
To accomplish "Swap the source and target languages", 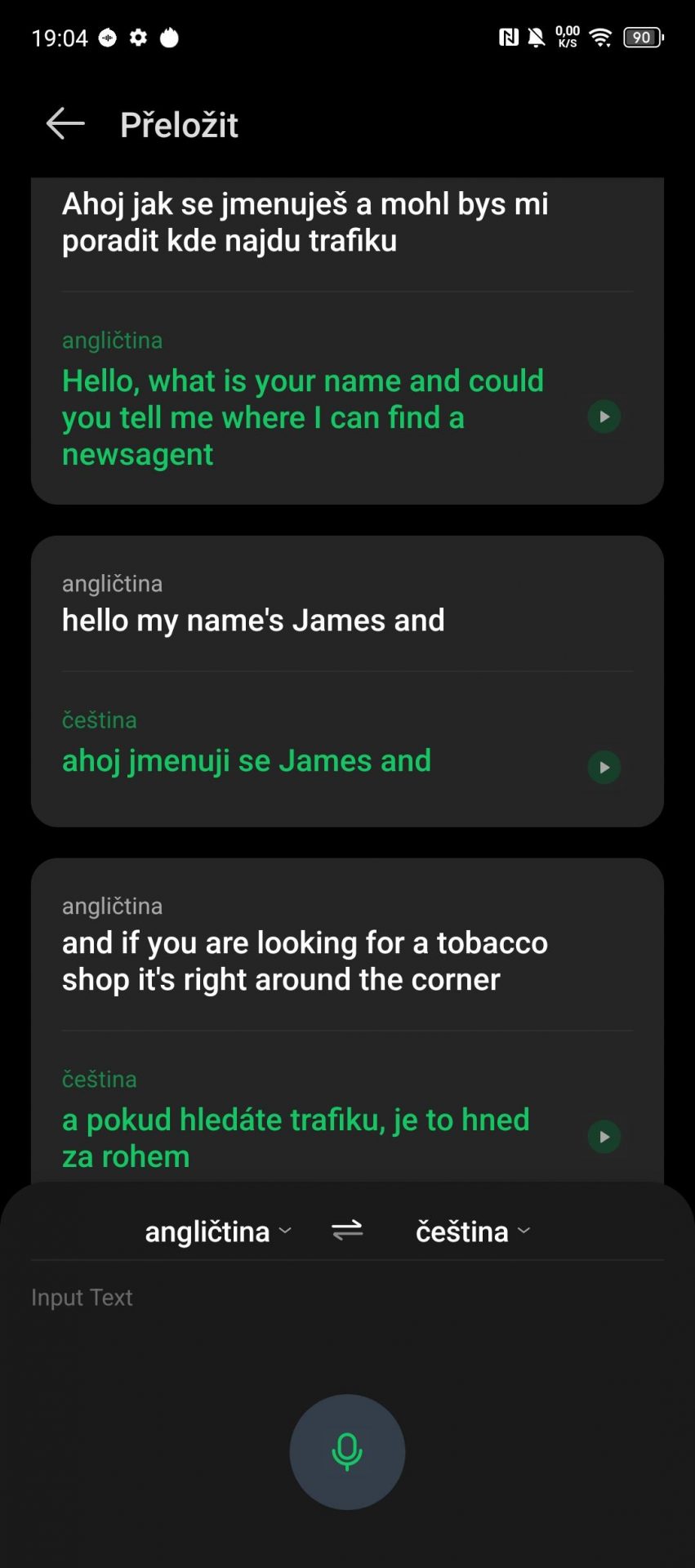I will coord(347,1231).
